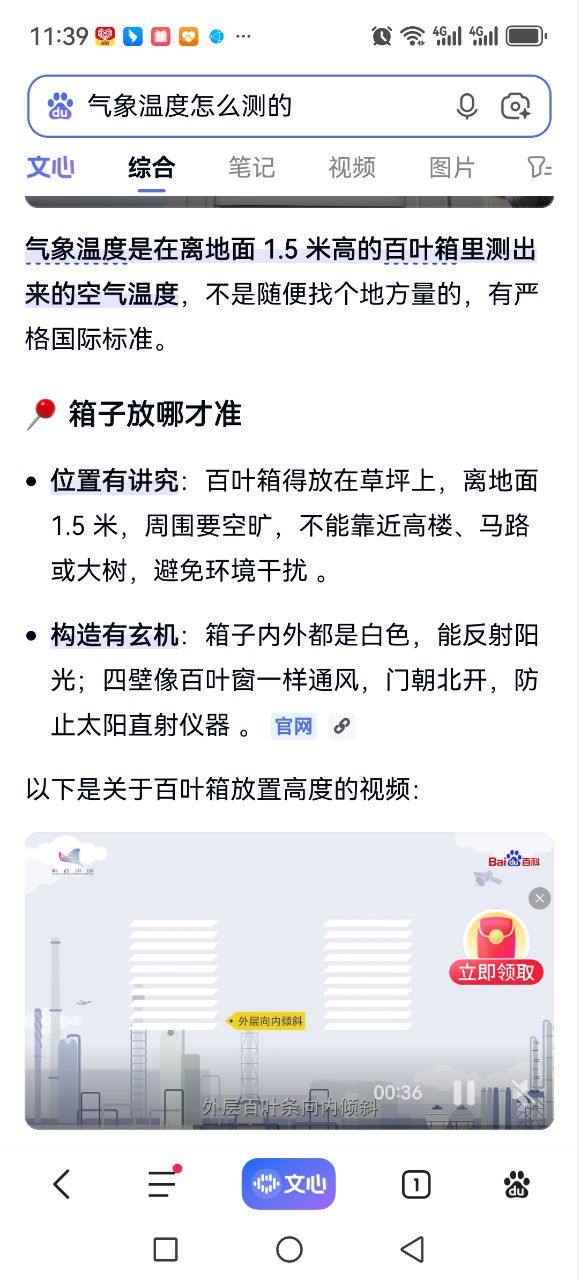This screenshot has height=1280, width=579.
Task: Open the search filter icon
Action: click(540, 167)
